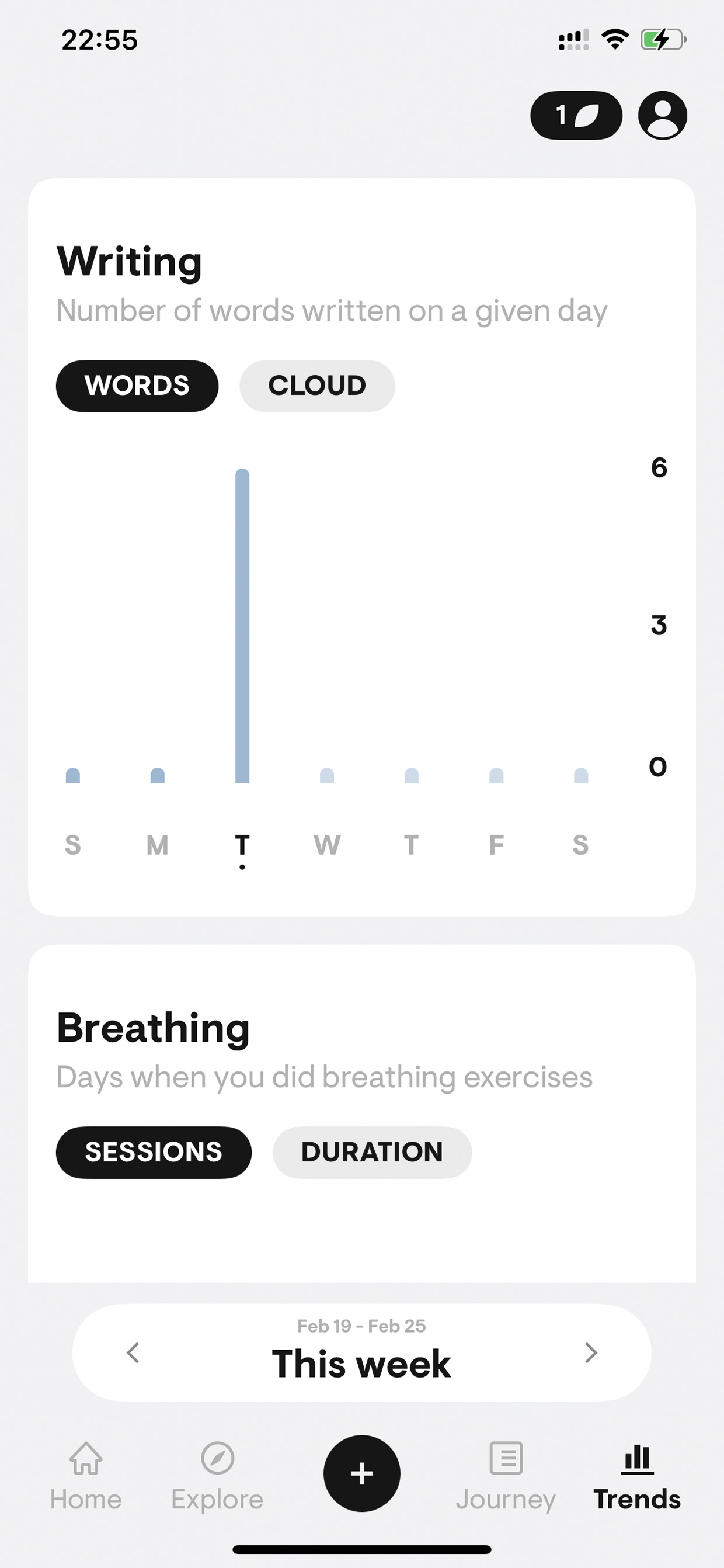Open the Journey tab
724x1568 pixels.
click(x=506, y=1476)
